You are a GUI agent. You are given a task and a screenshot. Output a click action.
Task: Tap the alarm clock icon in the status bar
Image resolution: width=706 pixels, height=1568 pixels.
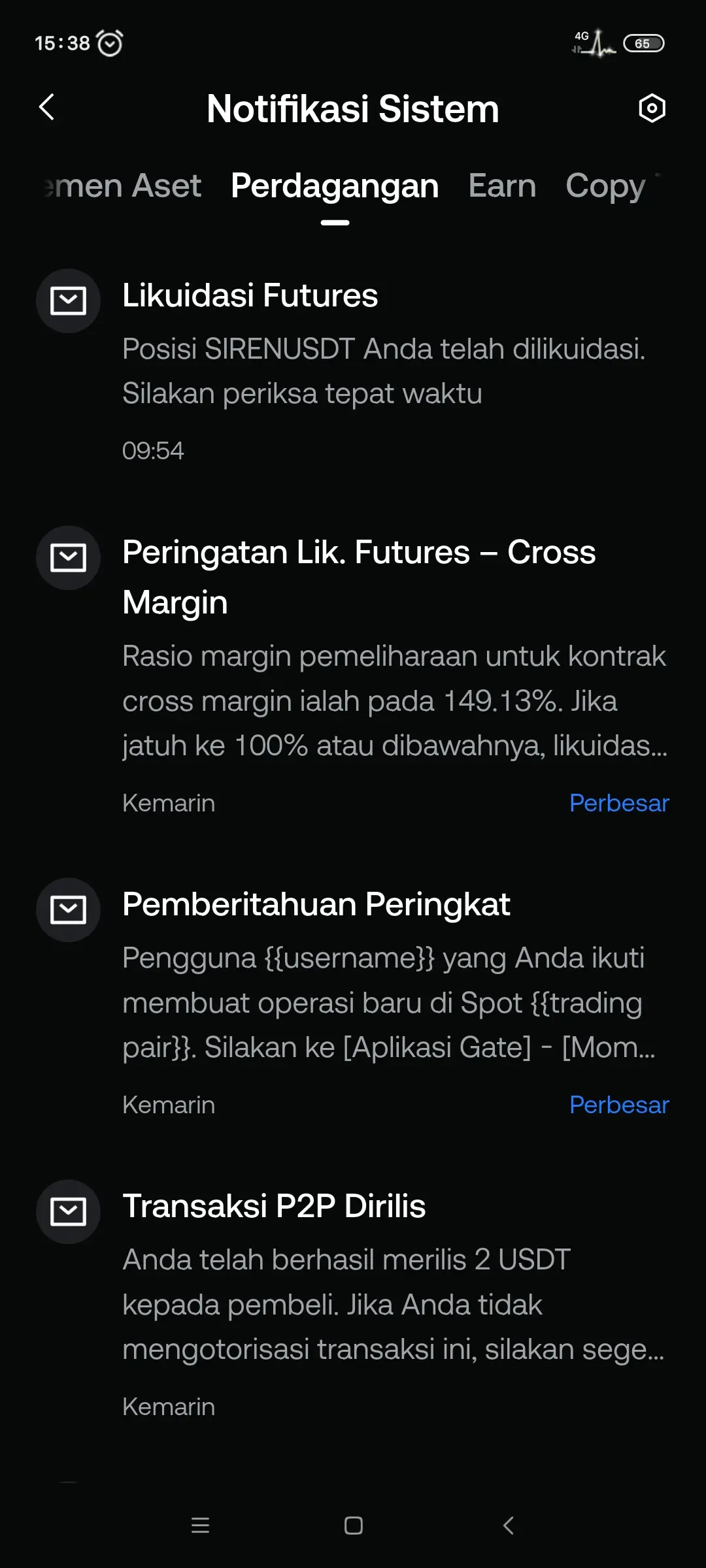click(x=110, y=42)
